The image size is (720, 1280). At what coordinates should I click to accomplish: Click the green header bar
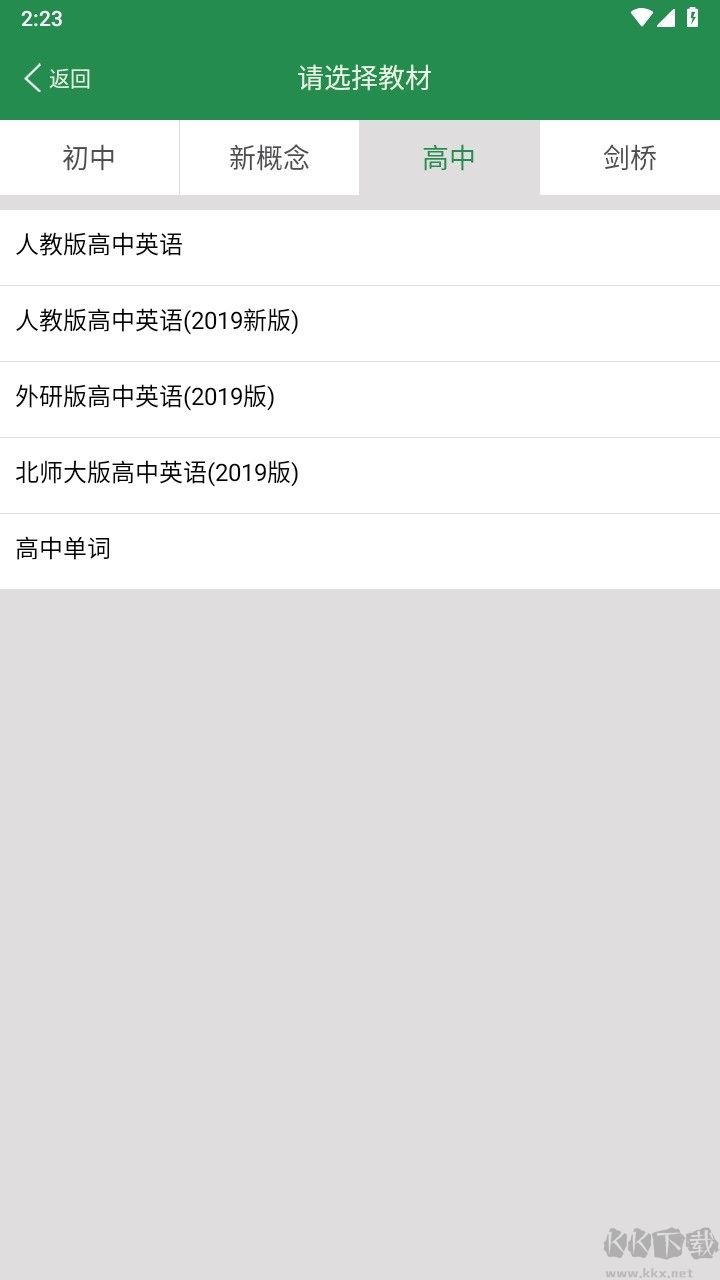(360, 77)
